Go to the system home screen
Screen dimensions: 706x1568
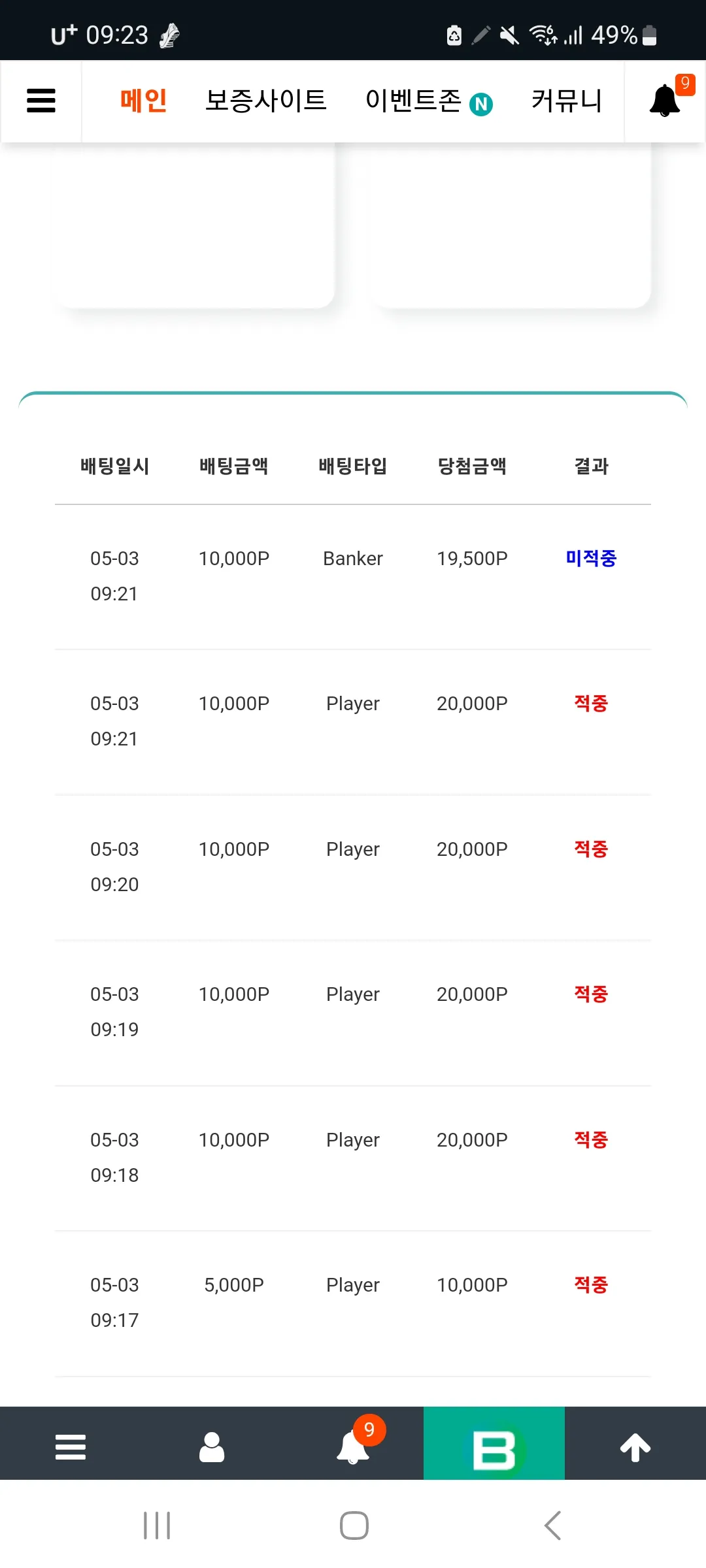coord(354,1526)
